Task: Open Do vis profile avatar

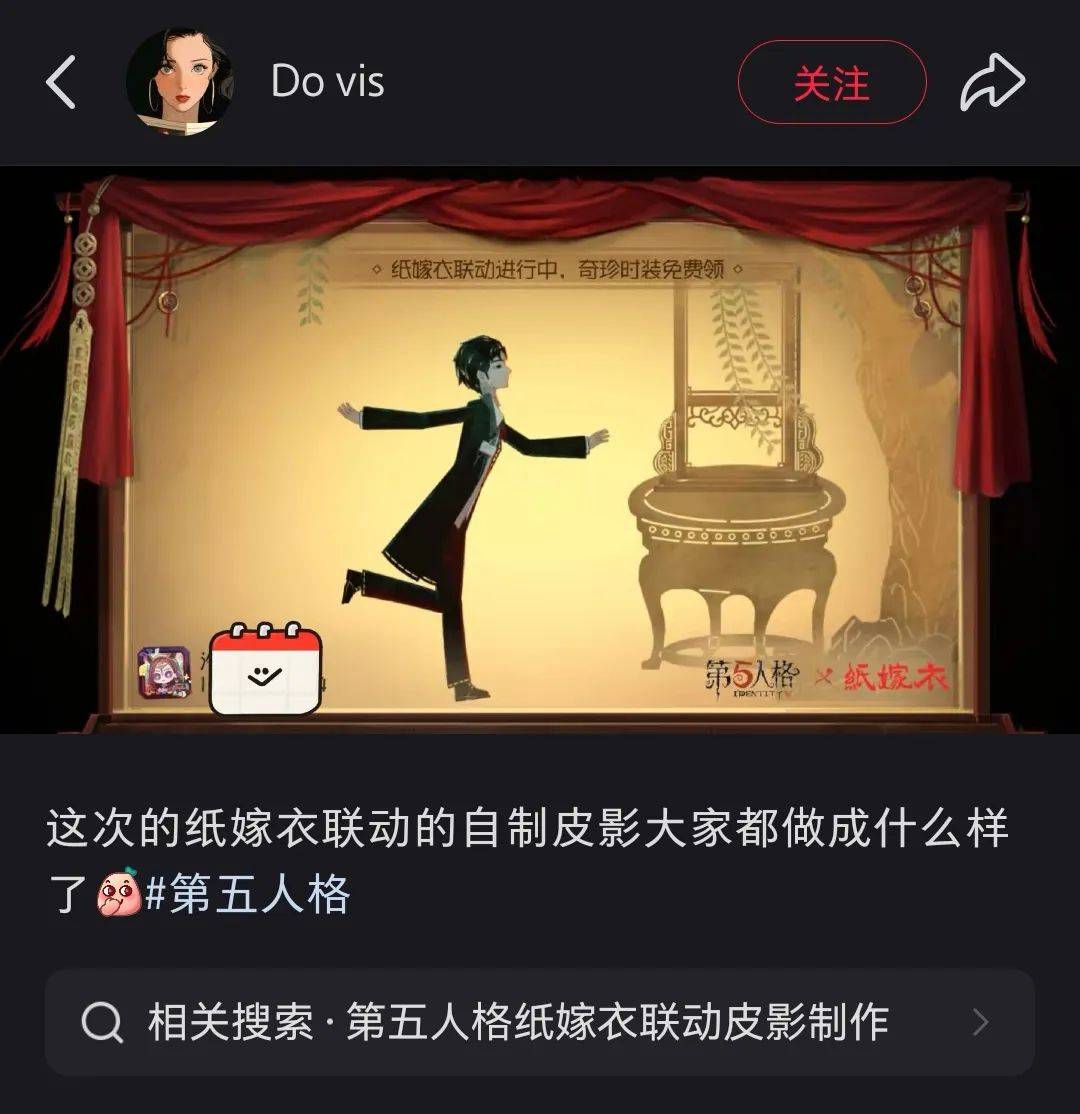Action: coord(180,82)
